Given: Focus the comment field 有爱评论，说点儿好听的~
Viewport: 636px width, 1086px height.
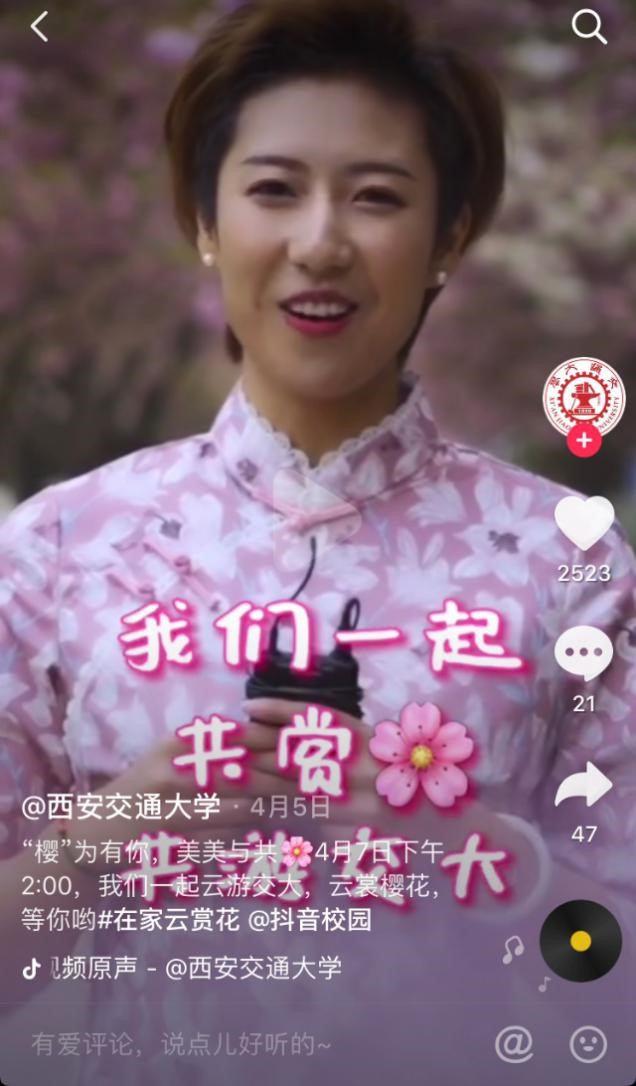Looking at the screenshot, I should pos(180,1045).
